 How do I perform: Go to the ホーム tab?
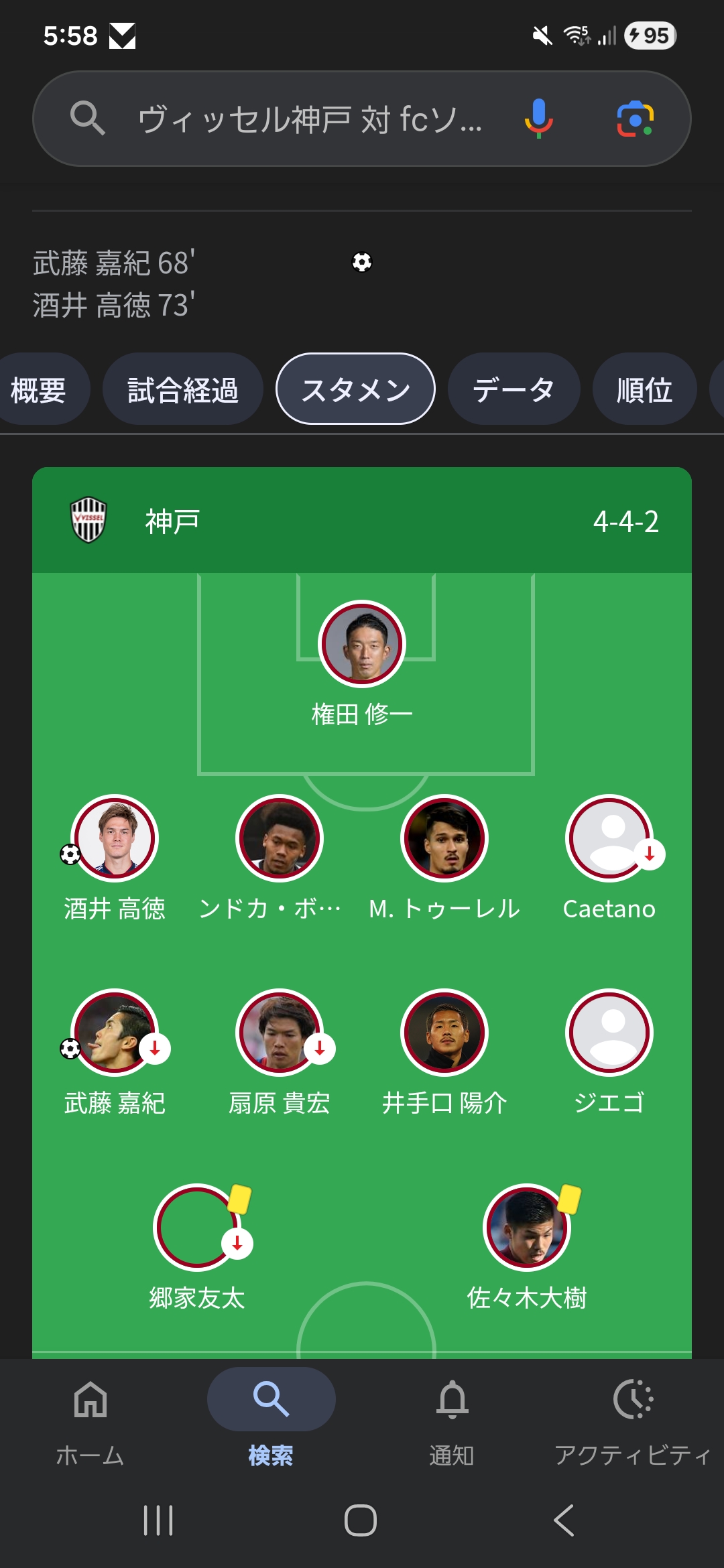tap(90, 1422)
